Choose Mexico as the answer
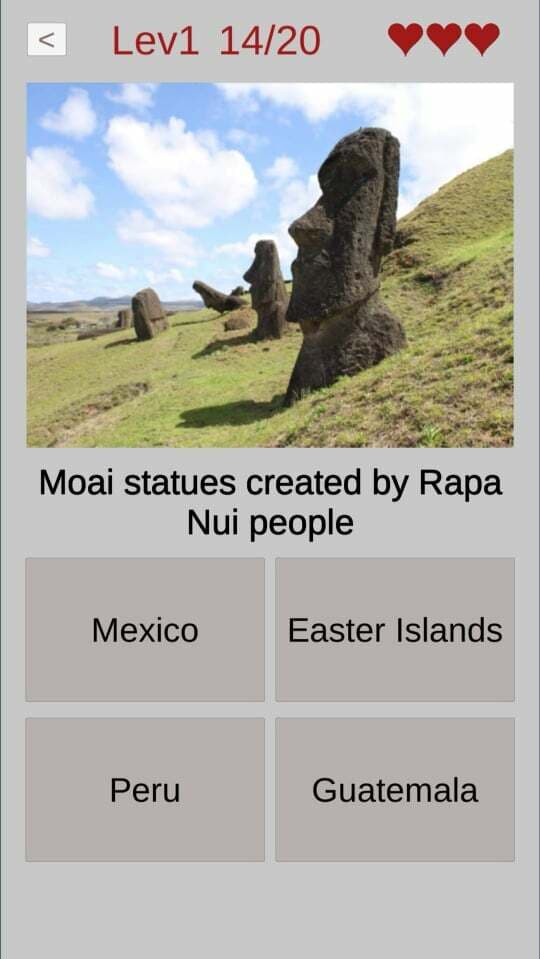 pos(145,629)
